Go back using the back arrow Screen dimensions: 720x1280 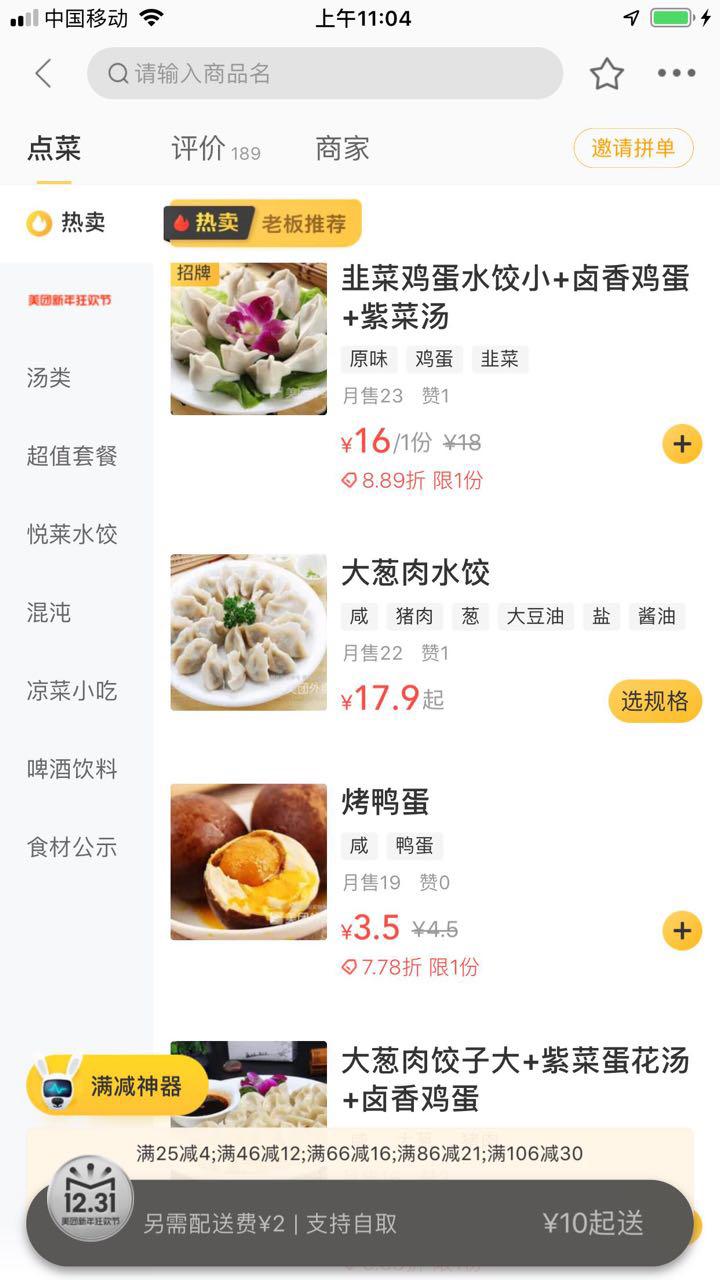pyautogui.click(x=43, y=73)
